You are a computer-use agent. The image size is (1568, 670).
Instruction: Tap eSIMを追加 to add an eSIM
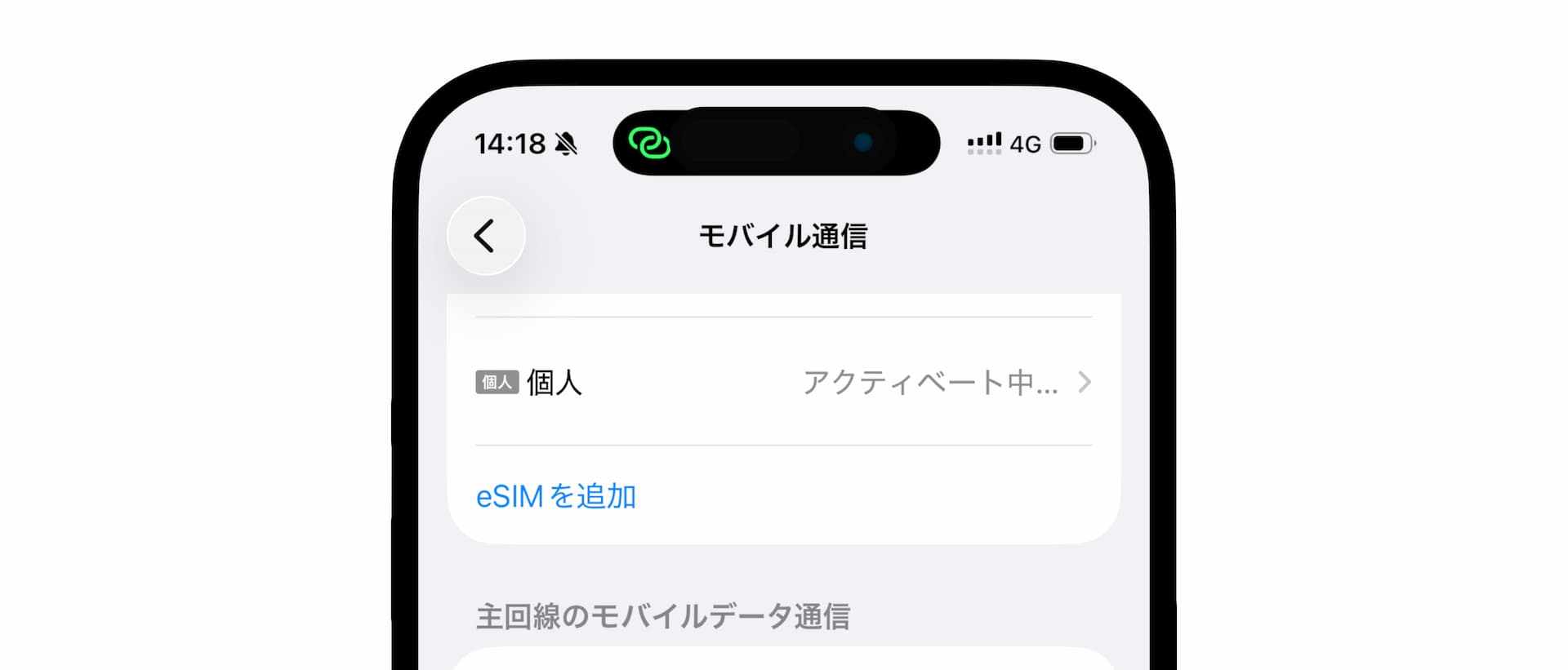556,496
